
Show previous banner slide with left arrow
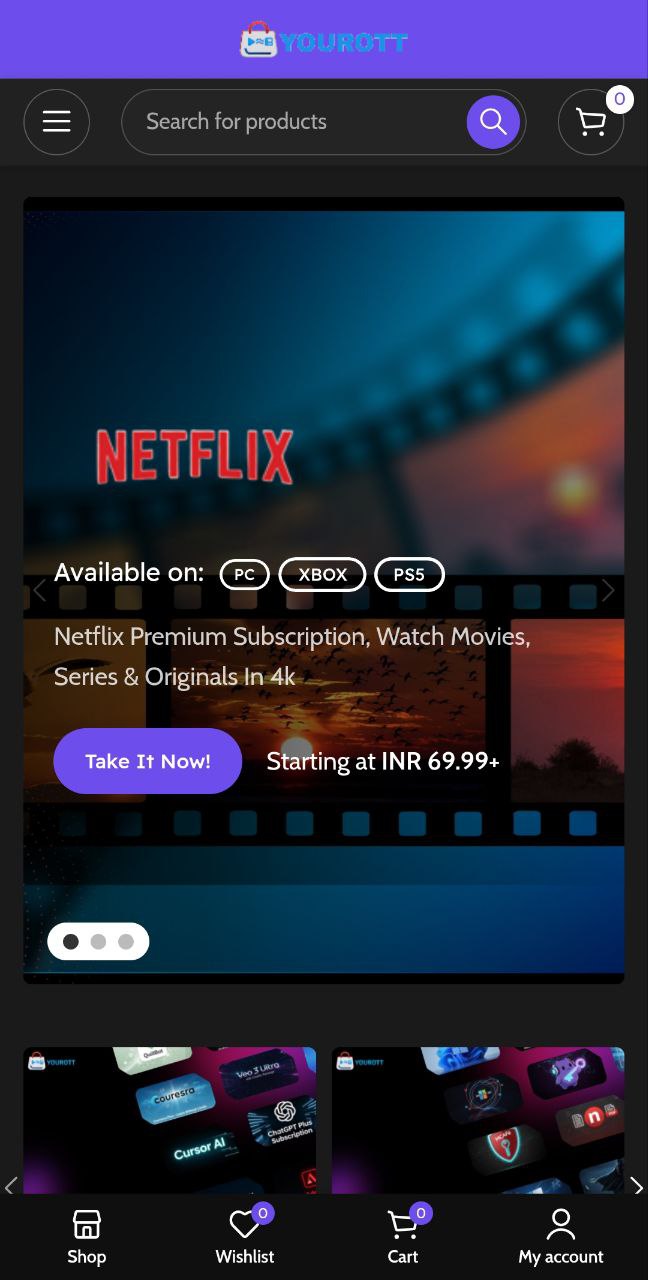pyautogui.click(x=40, y=591)
